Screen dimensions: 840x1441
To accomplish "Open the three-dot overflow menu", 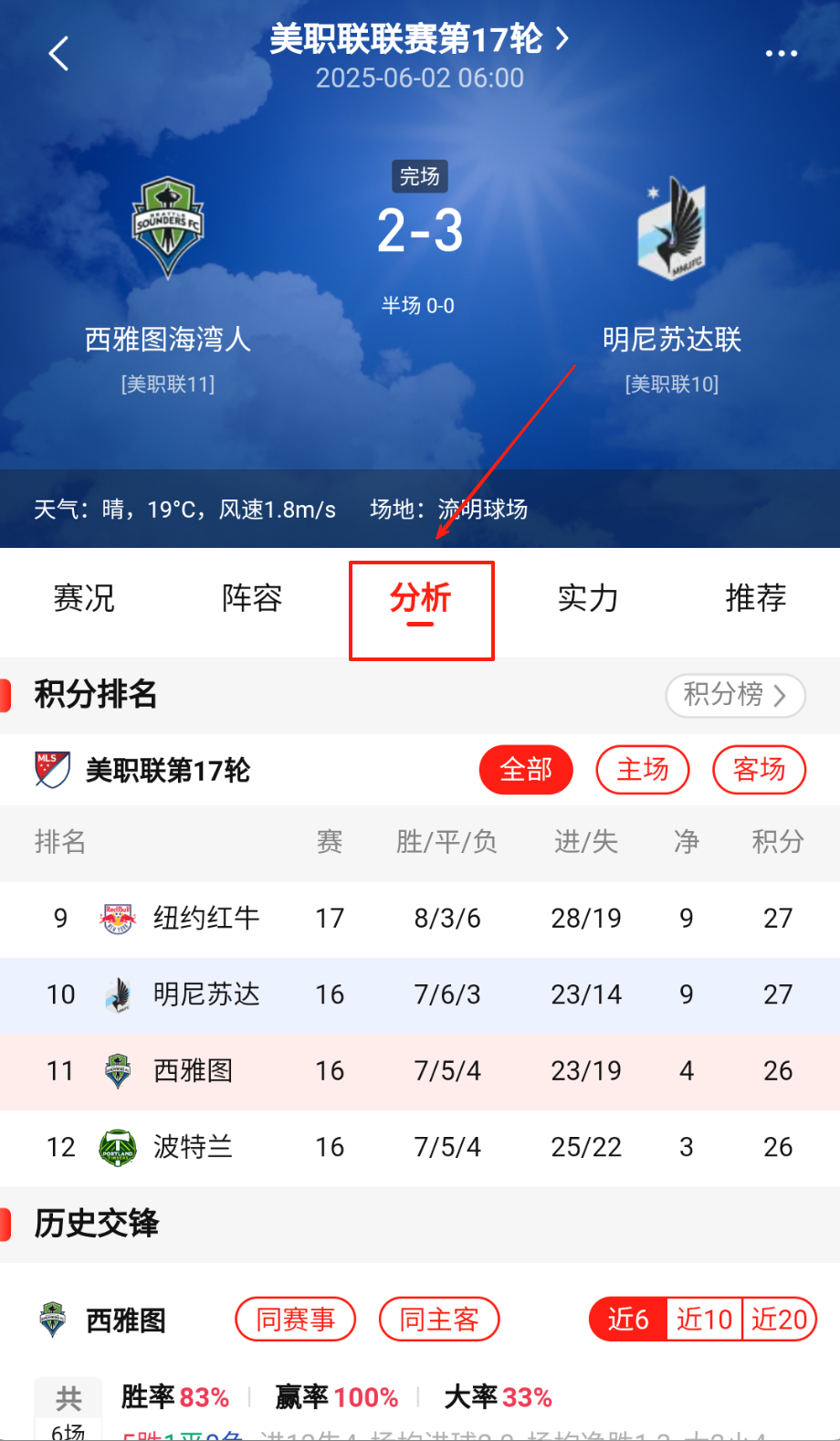I will point(781,54).
